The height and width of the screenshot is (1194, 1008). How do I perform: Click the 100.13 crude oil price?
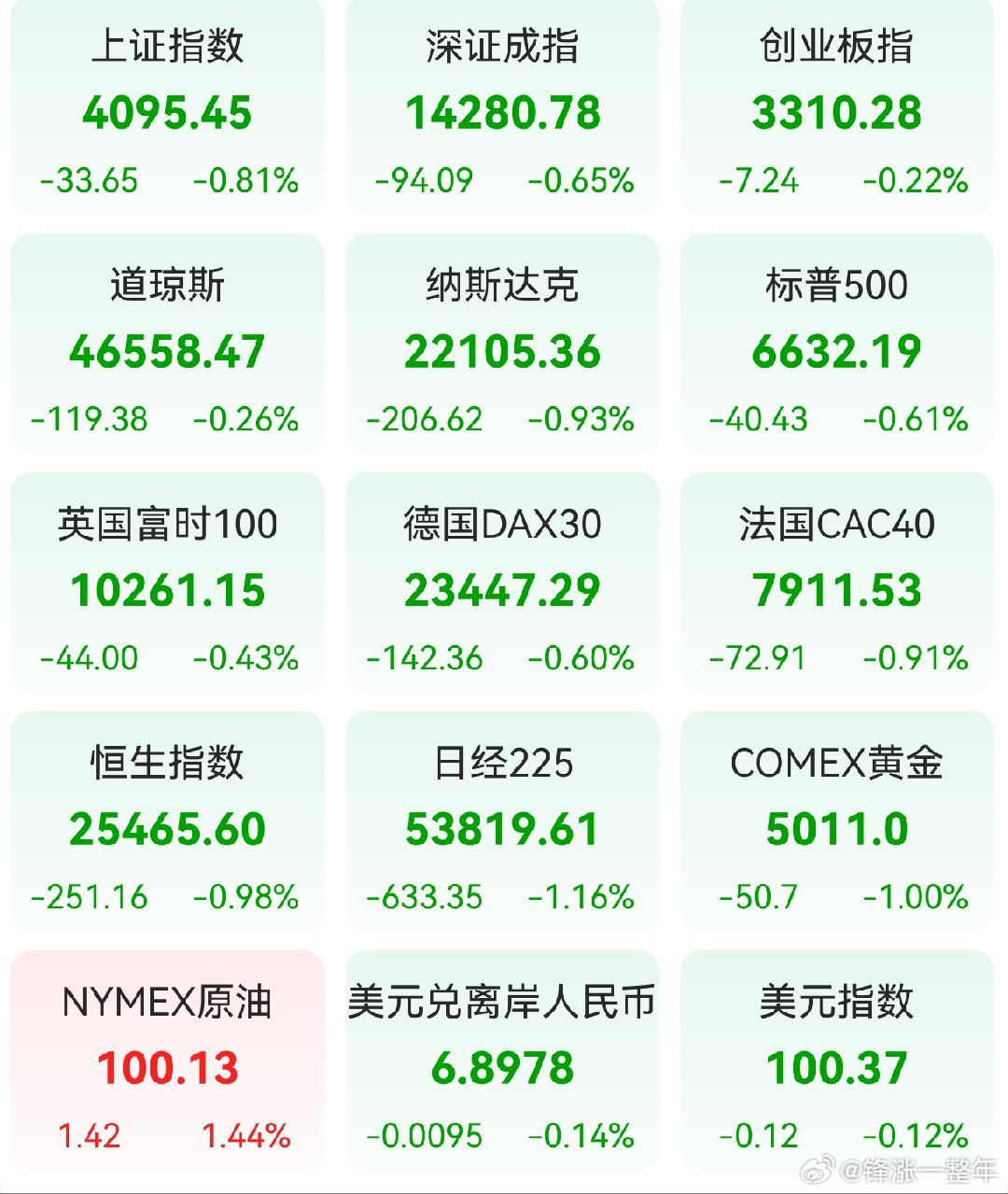(168, 1067)
